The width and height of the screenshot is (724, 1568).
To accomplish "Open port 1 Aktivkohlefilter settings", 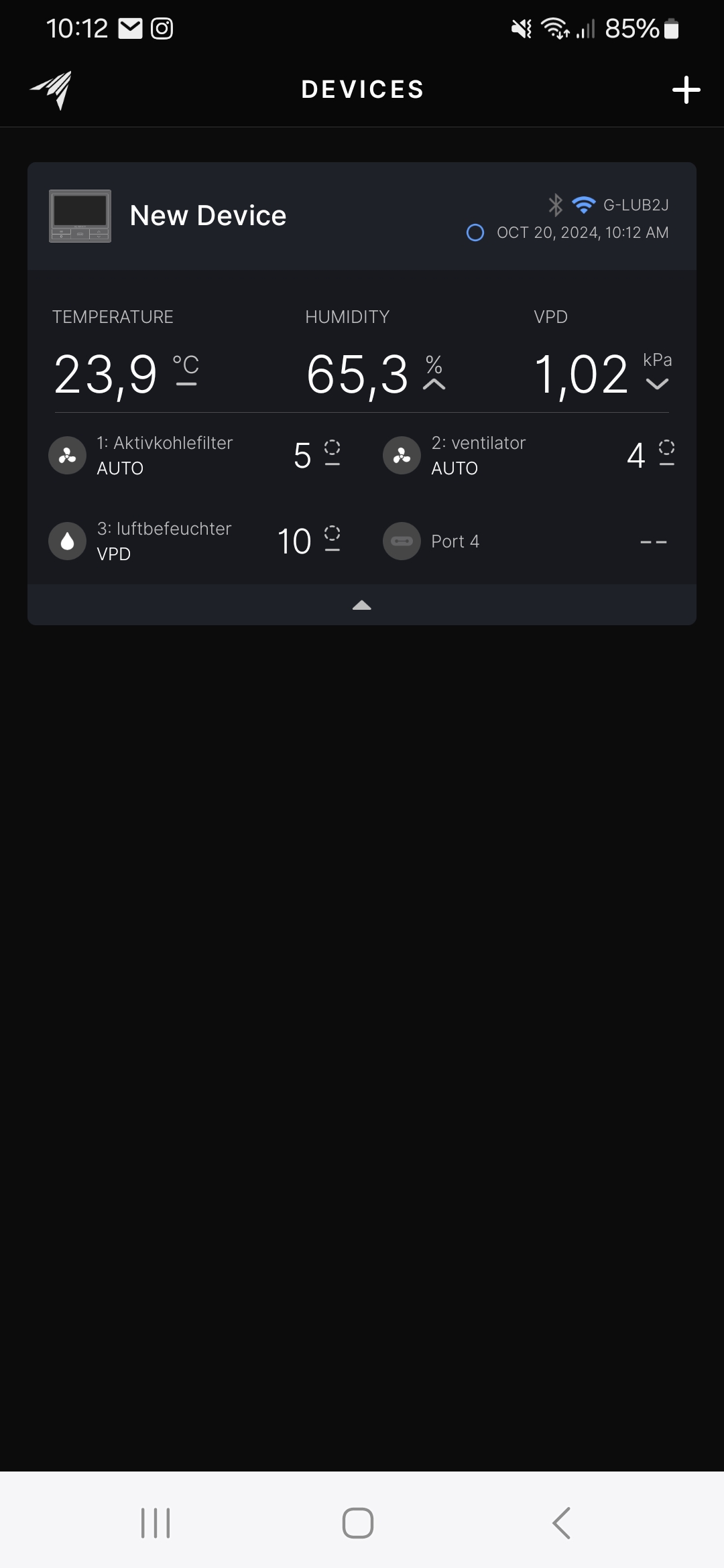I will (x=194, y=456).
